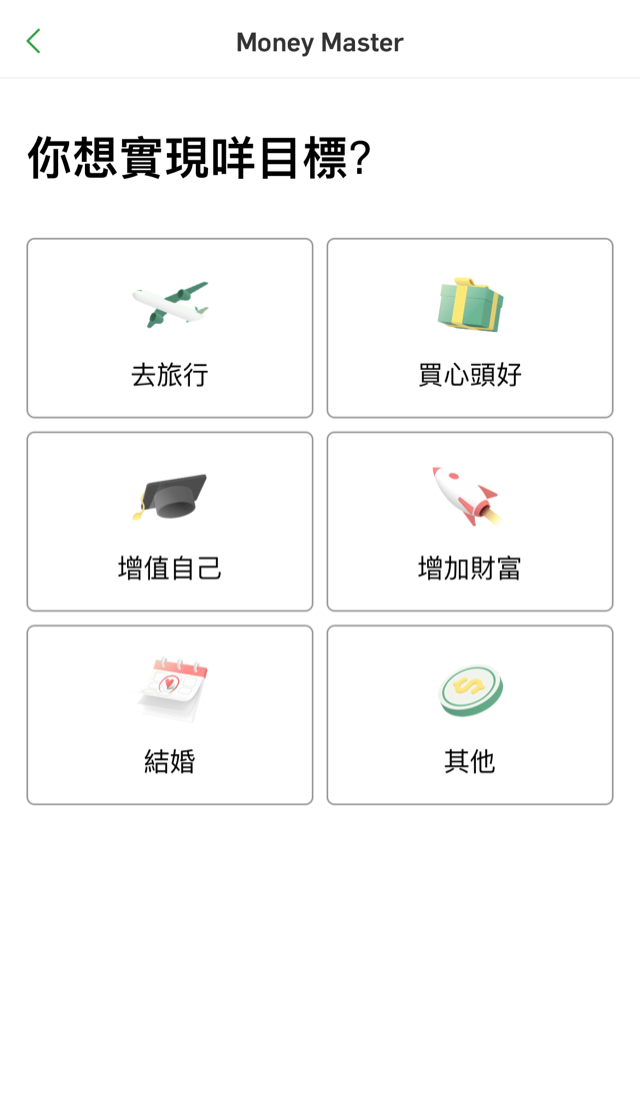
Task: Pick the 增值自己 self-improvement goal
Action: pos(170,521)
